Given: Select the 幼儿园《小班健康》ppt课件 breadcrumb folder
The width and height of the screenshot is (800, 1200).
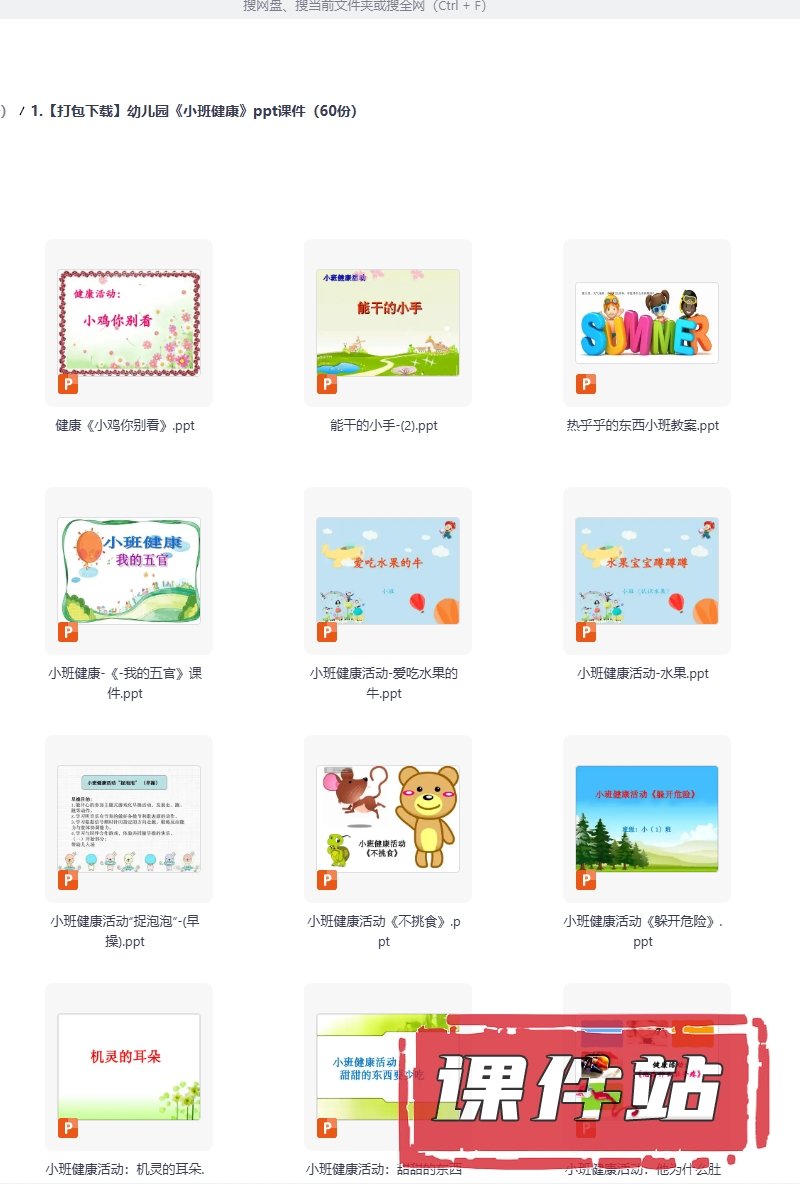Looking at the screenshot, I should tap(195, 111).
